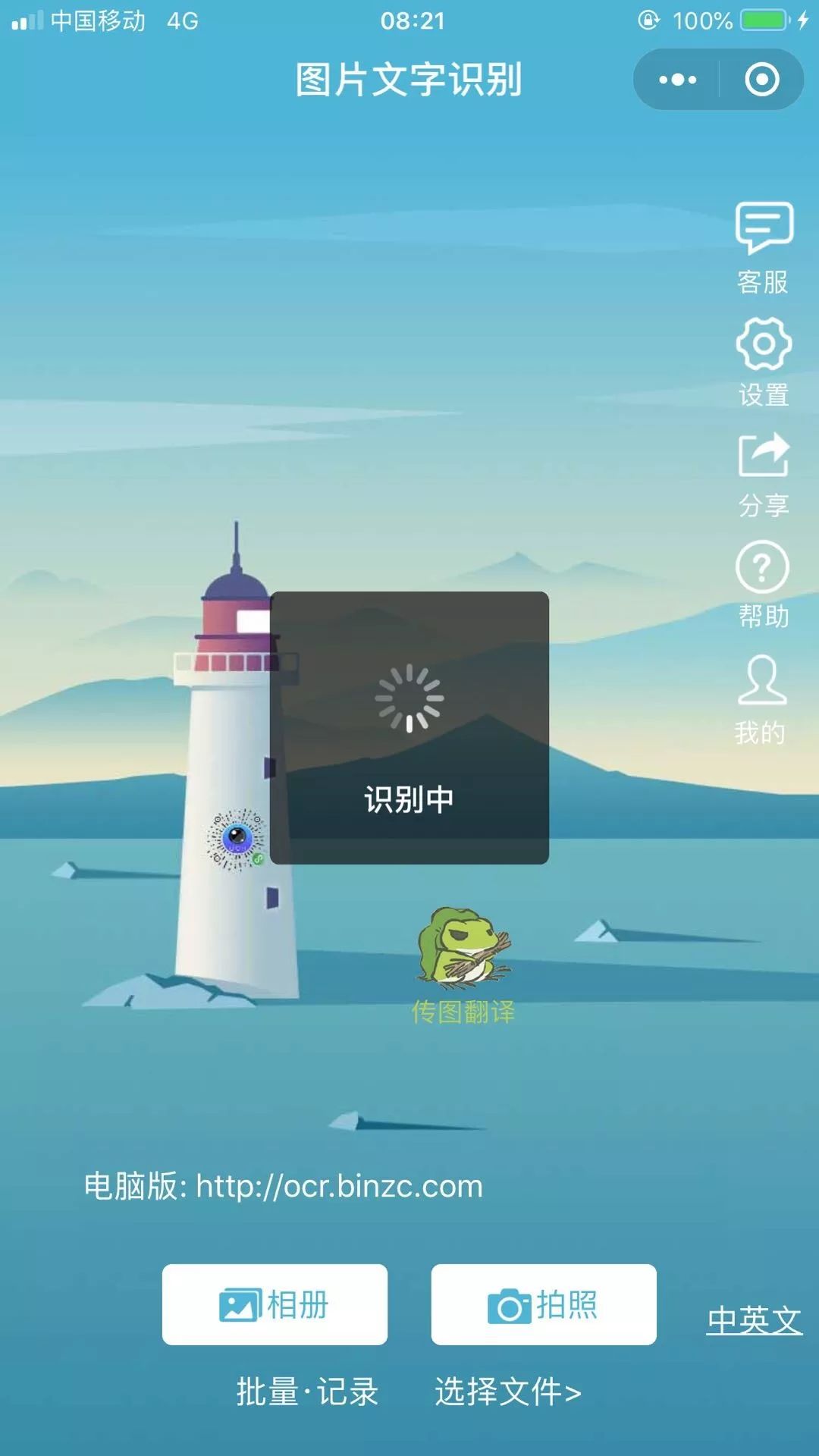This screenshot has height=1456, width=819.
Task: Open the mini program more options menu
Action: coord(677,80)
